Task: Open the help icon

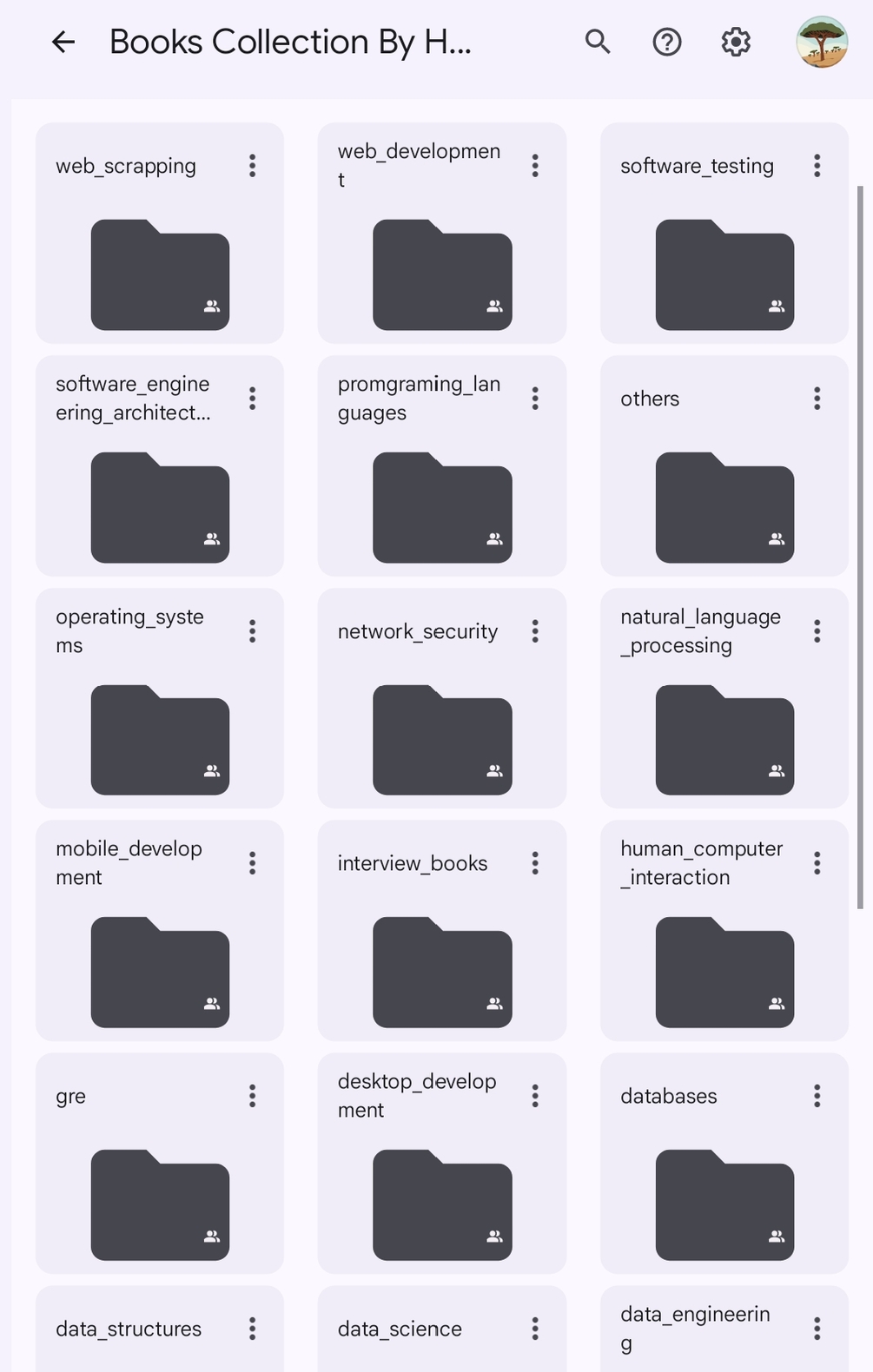Action: (667, 42)
